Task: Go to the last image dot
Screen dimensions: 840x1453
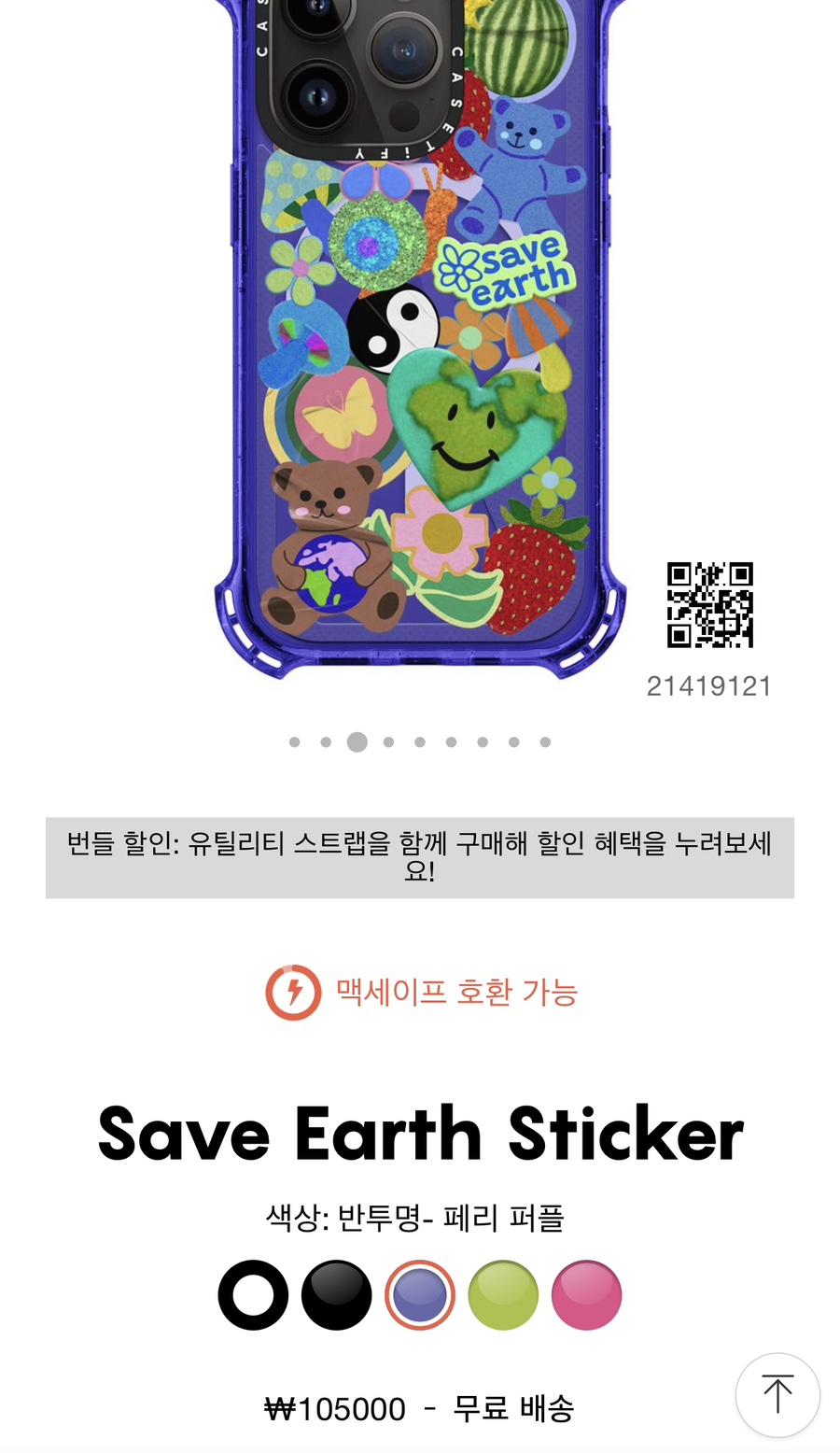Action: tap(545, 742)
